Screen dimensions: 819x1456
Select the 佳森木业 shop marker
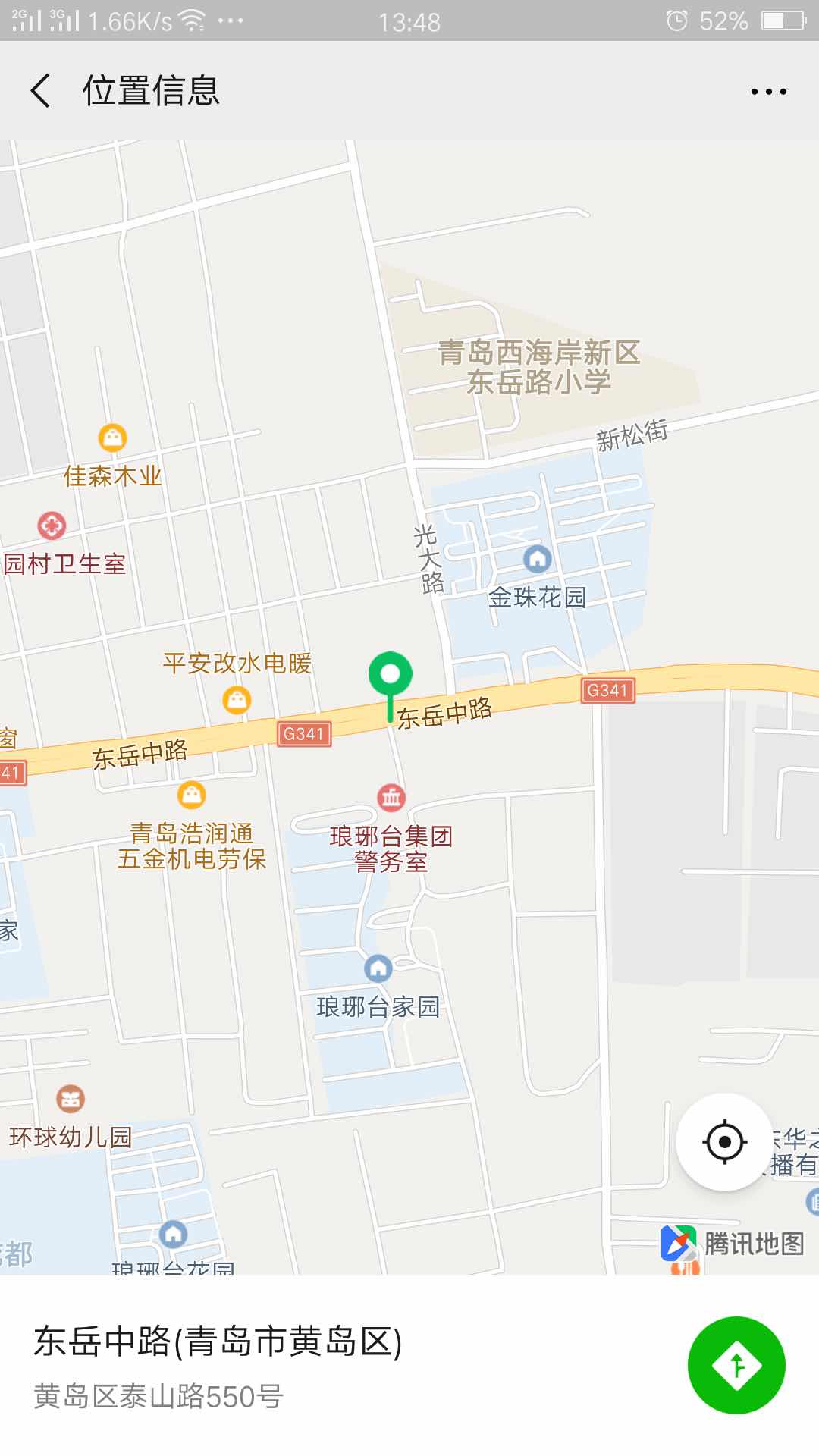pos(113,437)
